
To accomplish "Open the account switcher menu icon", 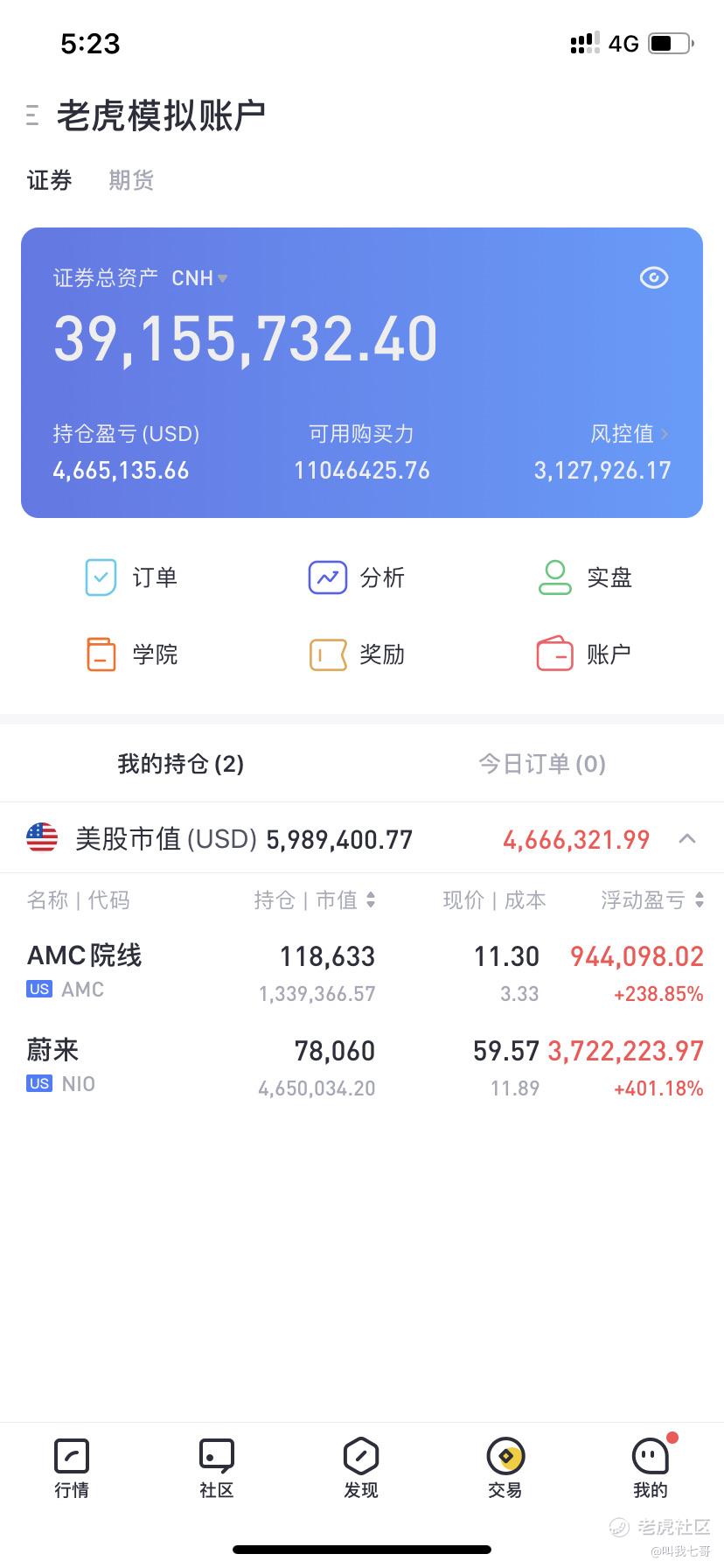I will point(32,115).
